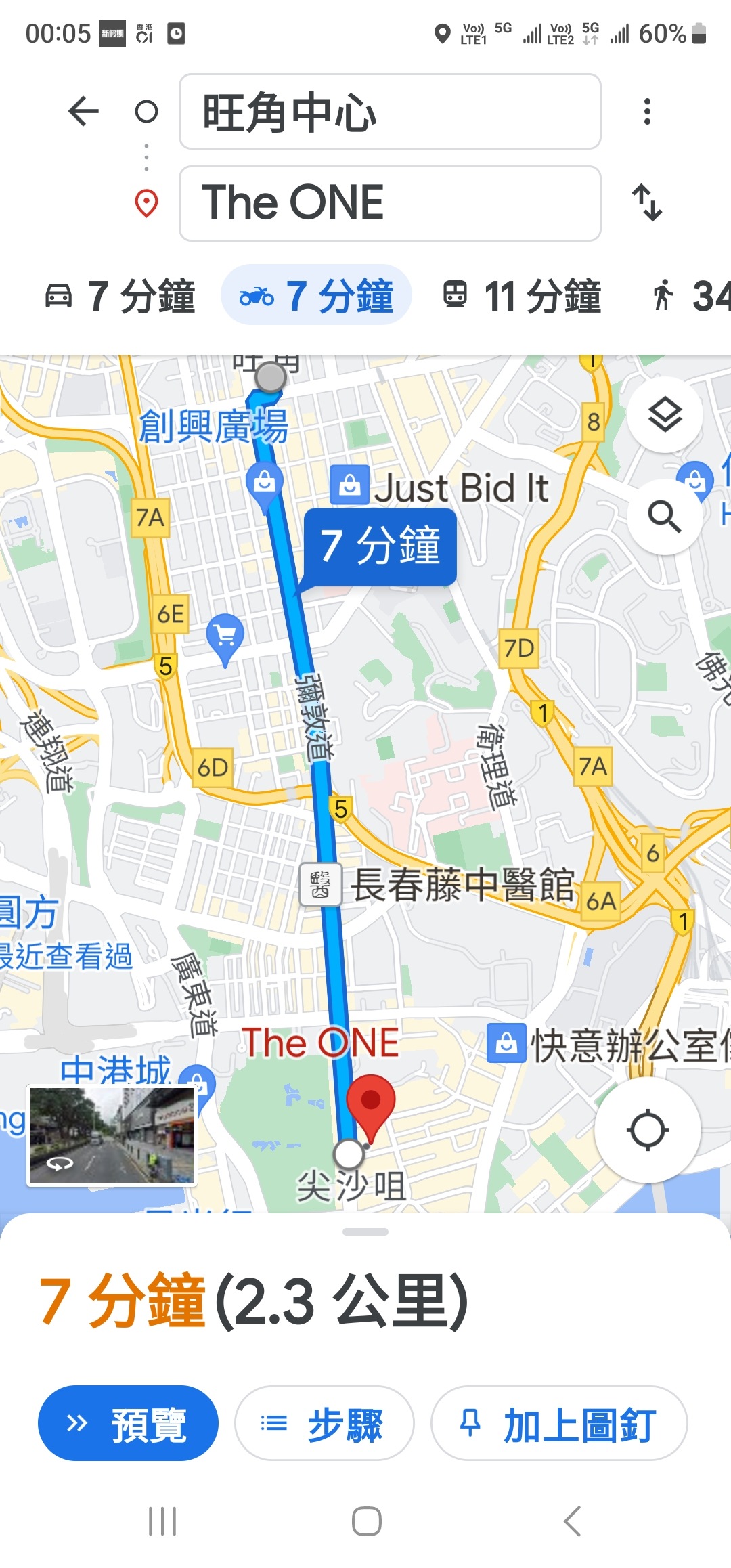Go back using the top-left arrow

(x=83, y=111)
